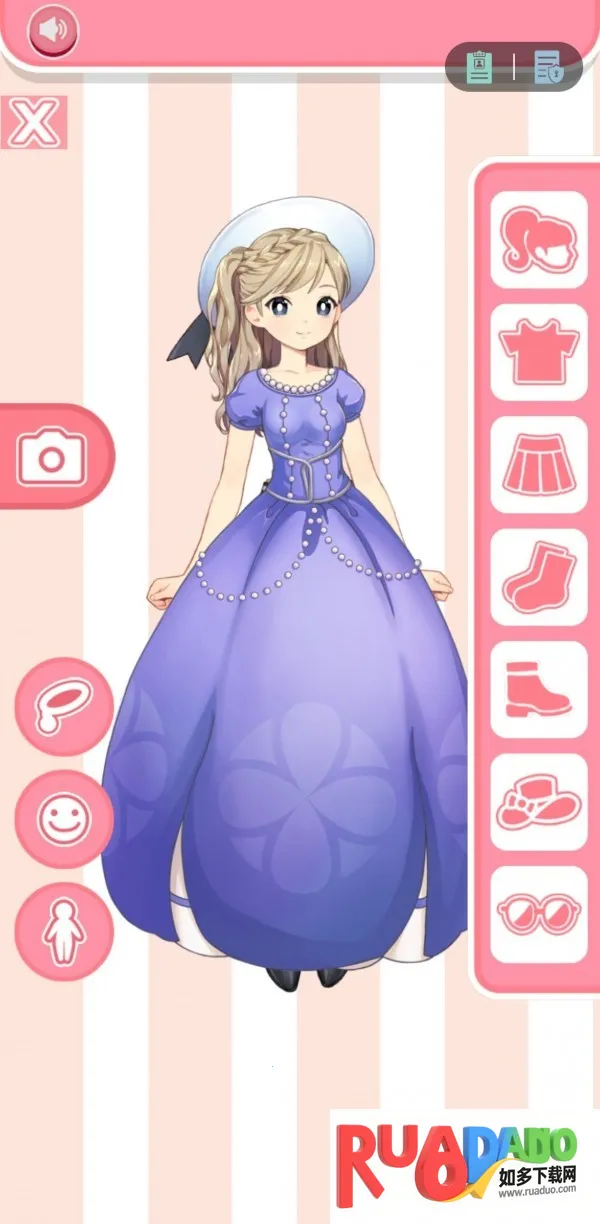Close the dress-up screen with X

(x=34, y=122)
